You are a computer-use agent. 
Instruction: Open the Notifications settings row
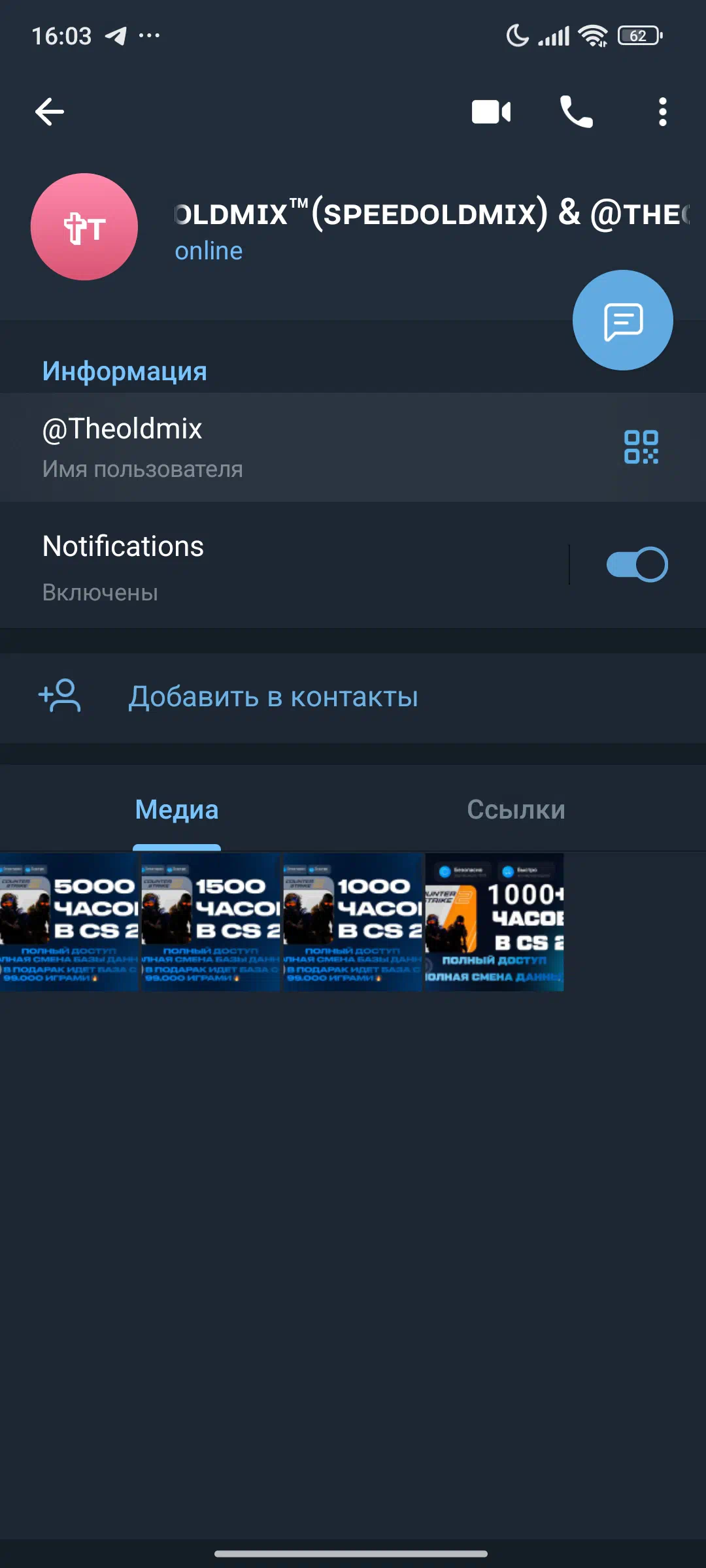tap(284, 565)
